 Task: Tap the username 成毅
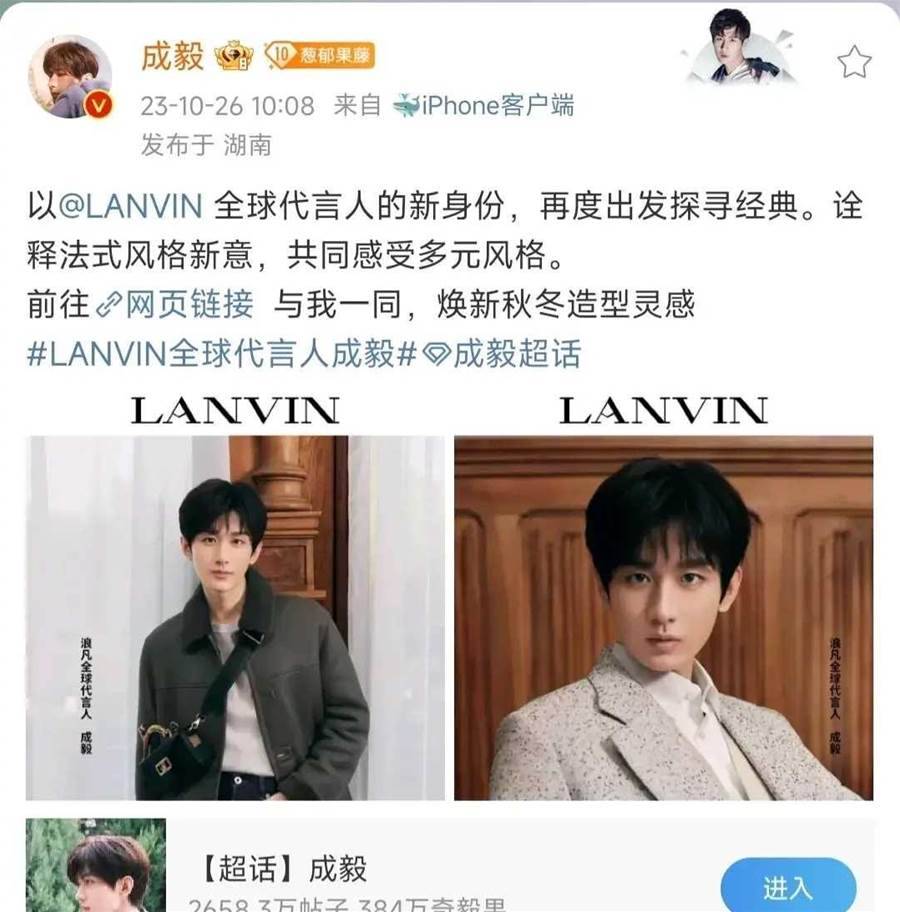pyautogui.click(x=172, y=55)
